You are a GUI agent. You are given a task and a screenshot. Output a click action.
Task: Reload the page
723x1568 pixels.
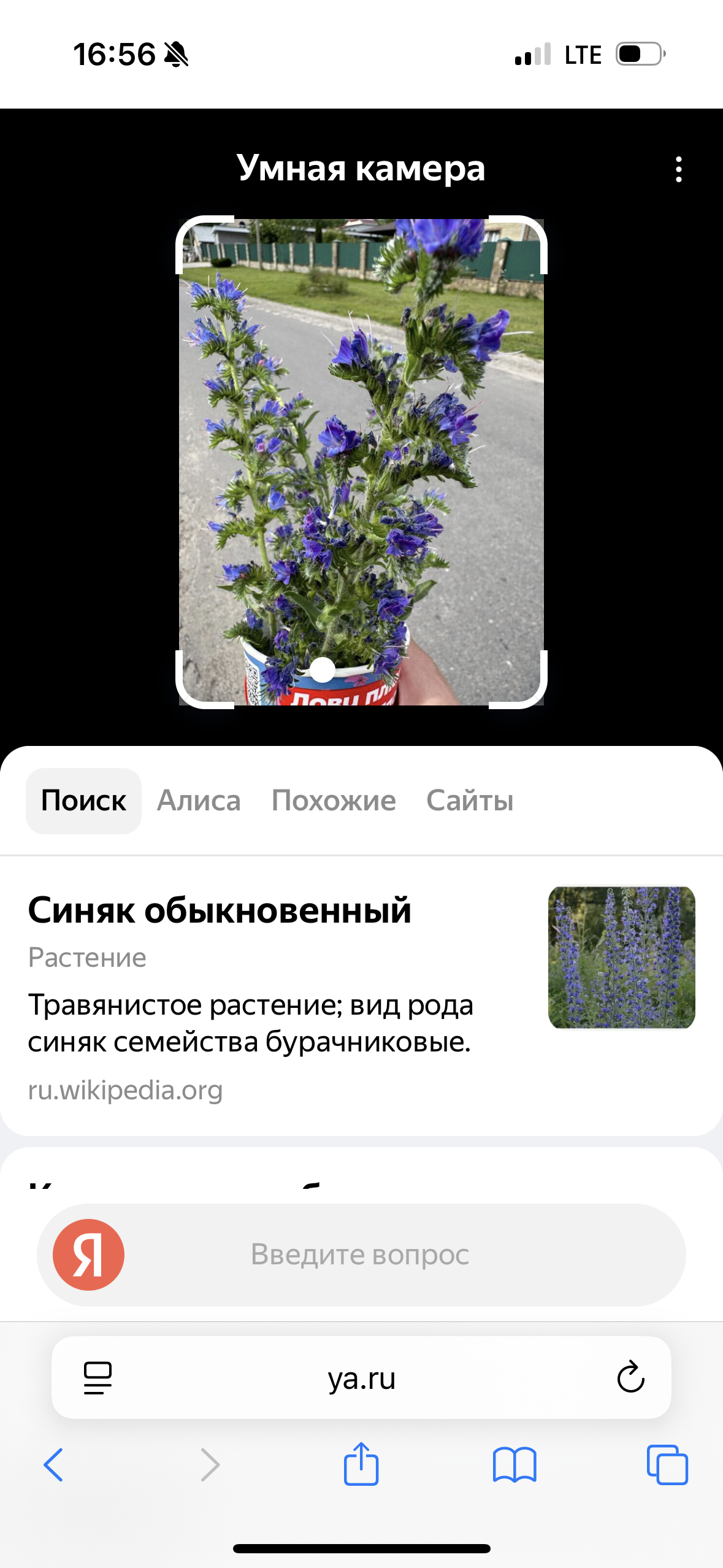(630, 1378)
